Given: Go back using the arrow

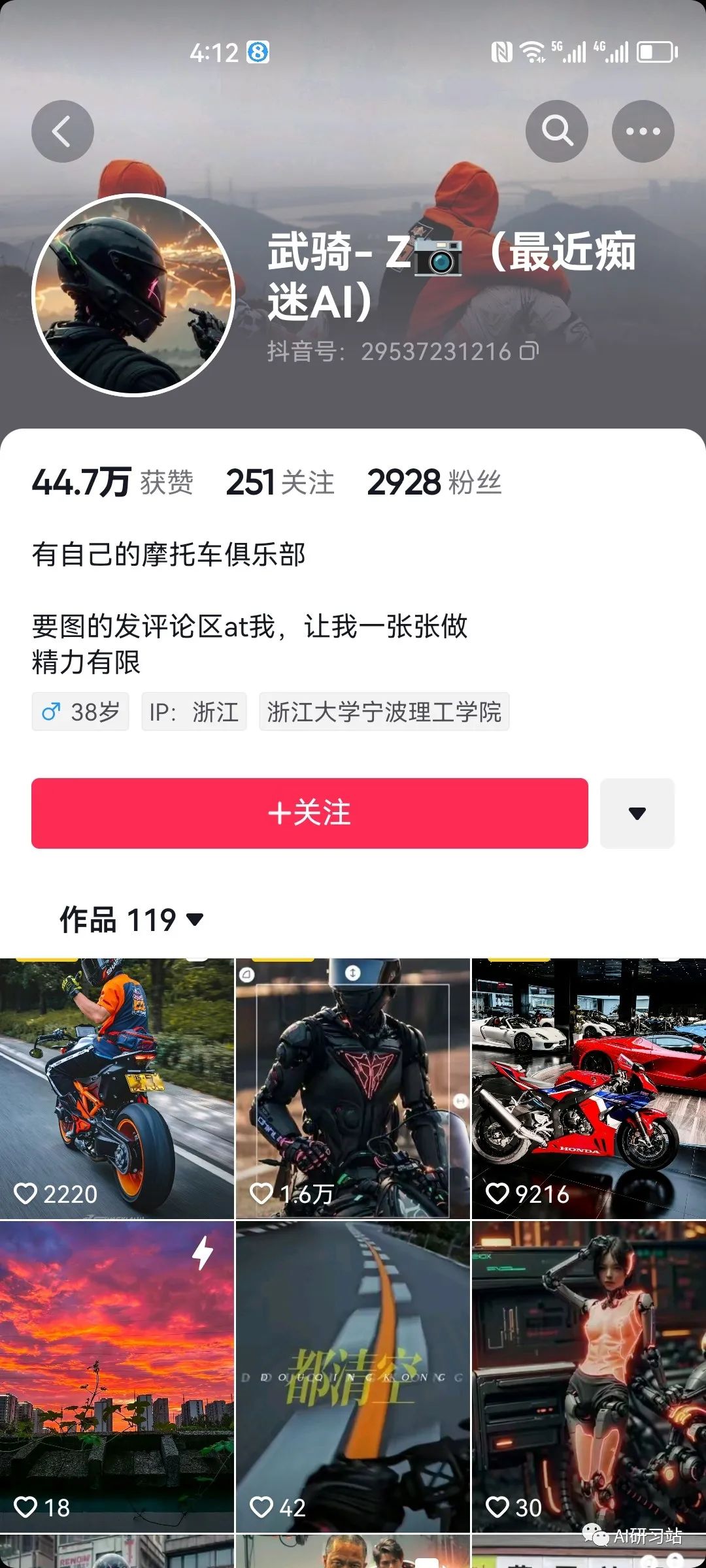Looking at the screenshot, I should [x=62, y=131].
